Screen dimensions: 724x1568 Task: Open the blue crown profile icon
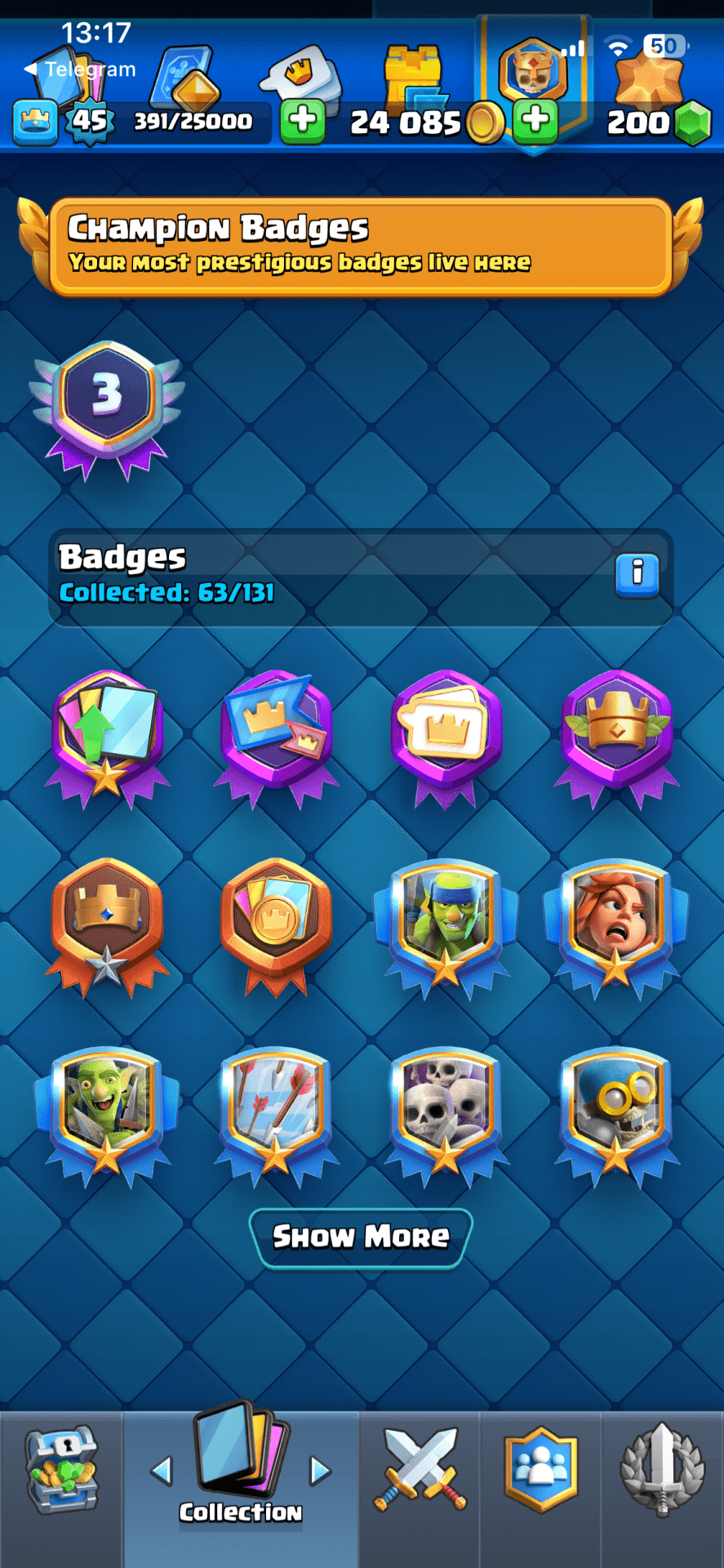pos(35,122)
